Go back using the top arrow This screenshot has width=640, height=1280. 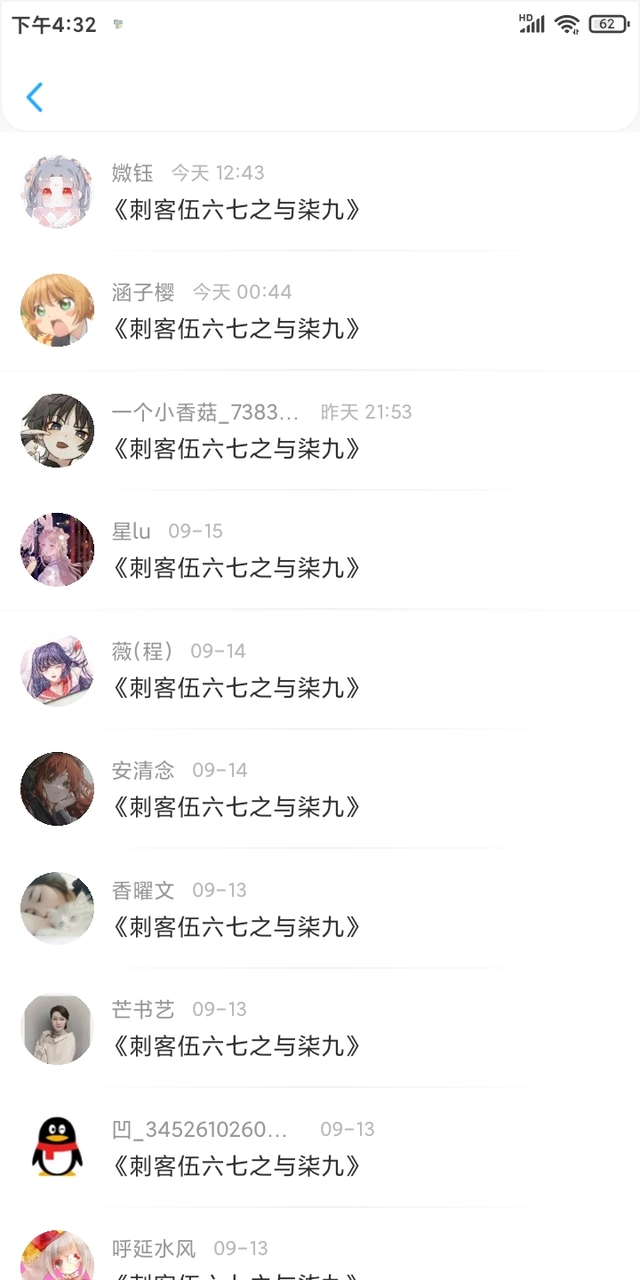pyautogui.click(x=35, y=97)
